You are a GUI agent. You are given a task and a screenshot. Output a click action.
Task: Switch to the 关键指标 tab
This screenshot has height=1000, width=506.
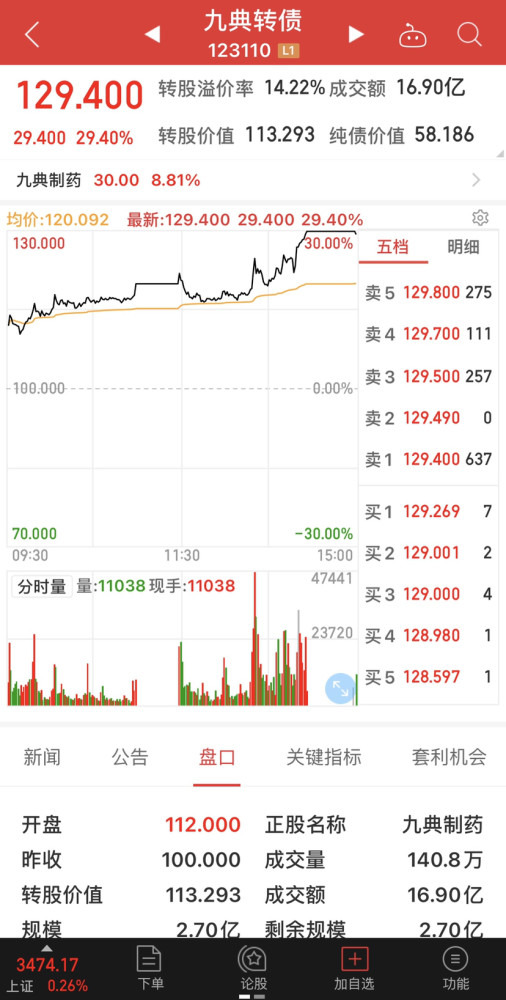click(324, 757)
